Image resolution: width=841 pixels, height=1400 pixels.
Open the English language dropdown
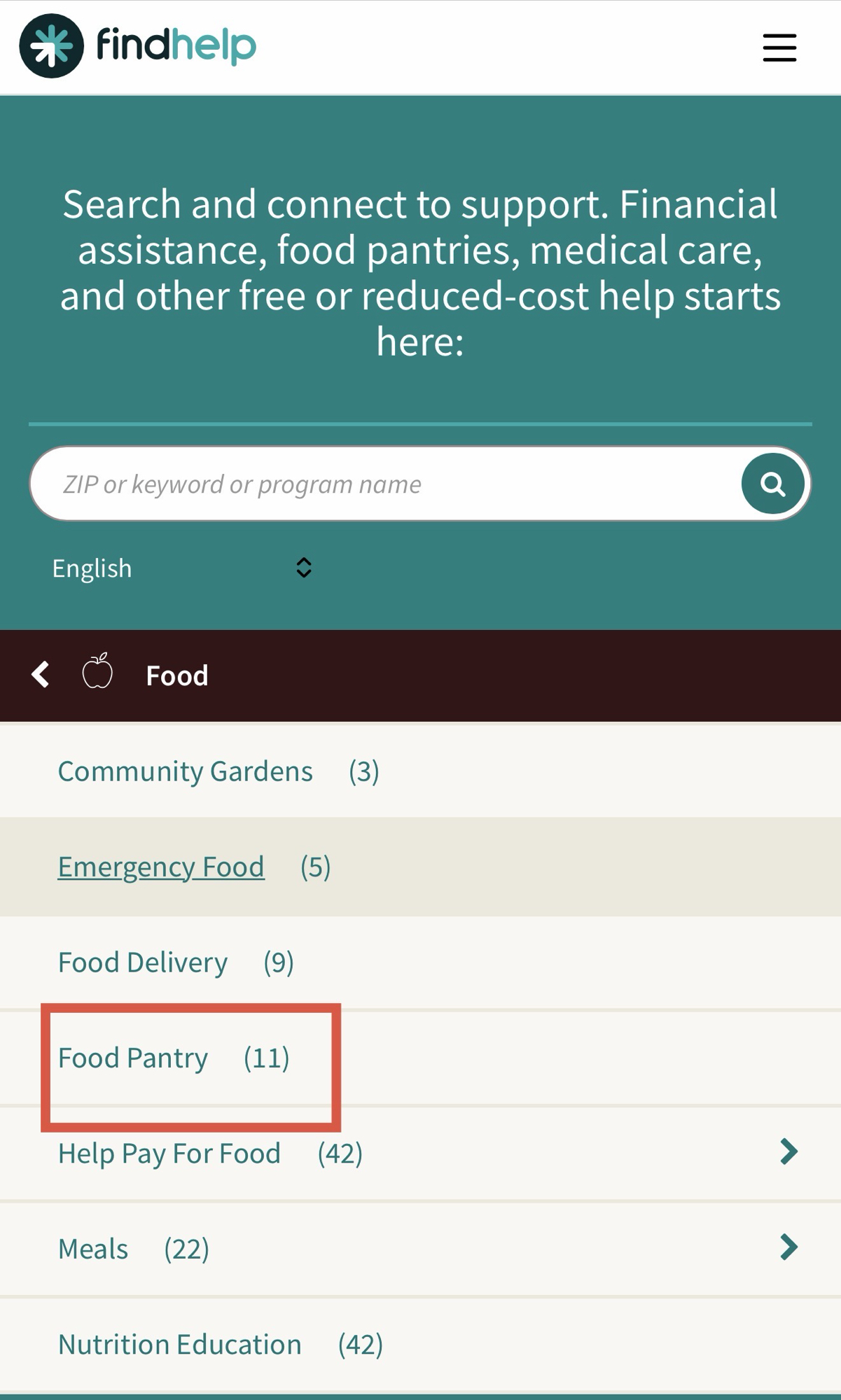pyautogui.click(x=182, y=568)
